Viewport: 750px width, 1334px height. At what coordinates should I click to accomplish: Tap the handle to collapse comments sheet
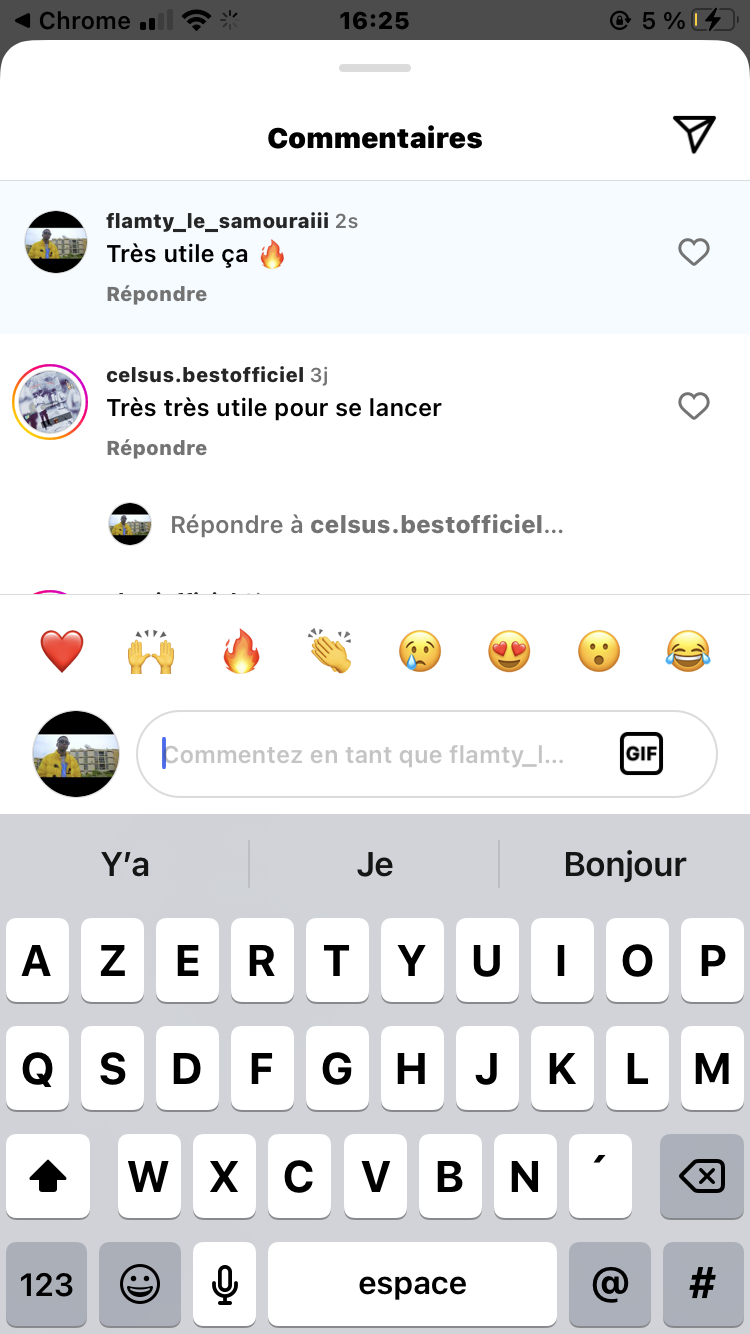pos(375,68)
